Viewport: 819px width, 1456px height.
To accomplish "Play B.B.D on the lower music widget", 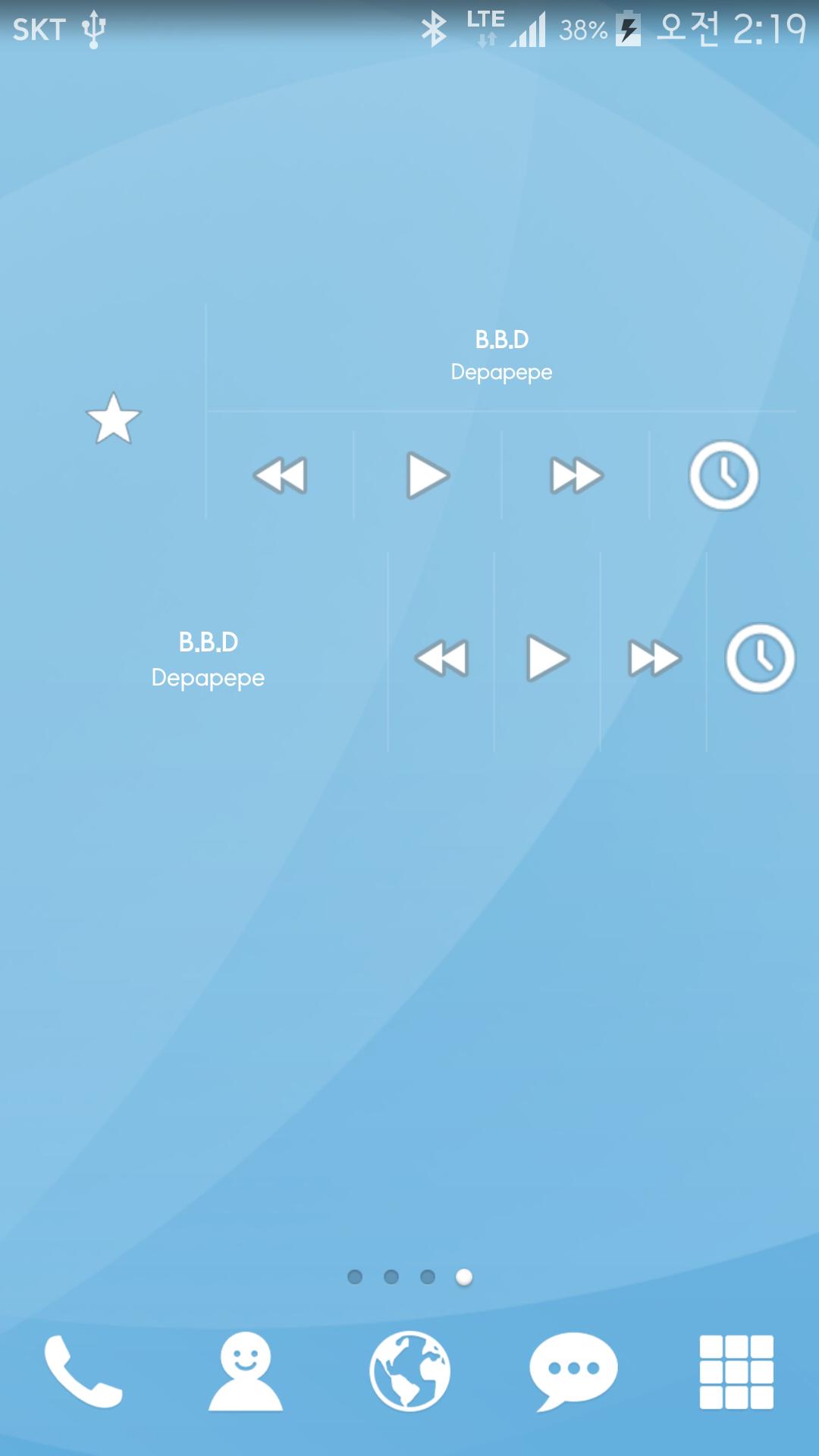I will click(x=546, y=658).
